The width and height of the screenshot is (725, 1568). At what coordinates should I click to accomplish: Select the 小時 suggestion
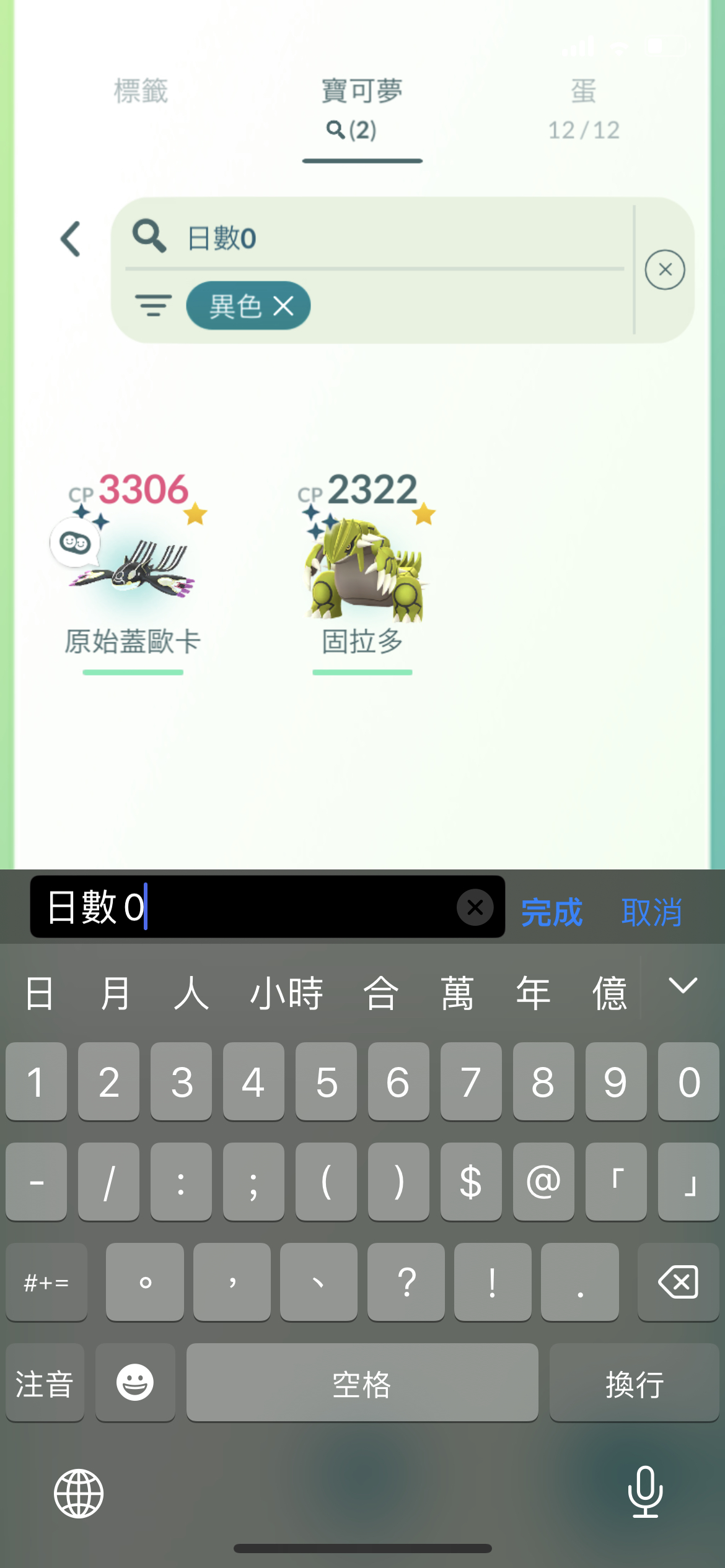[x=286, y=993]
